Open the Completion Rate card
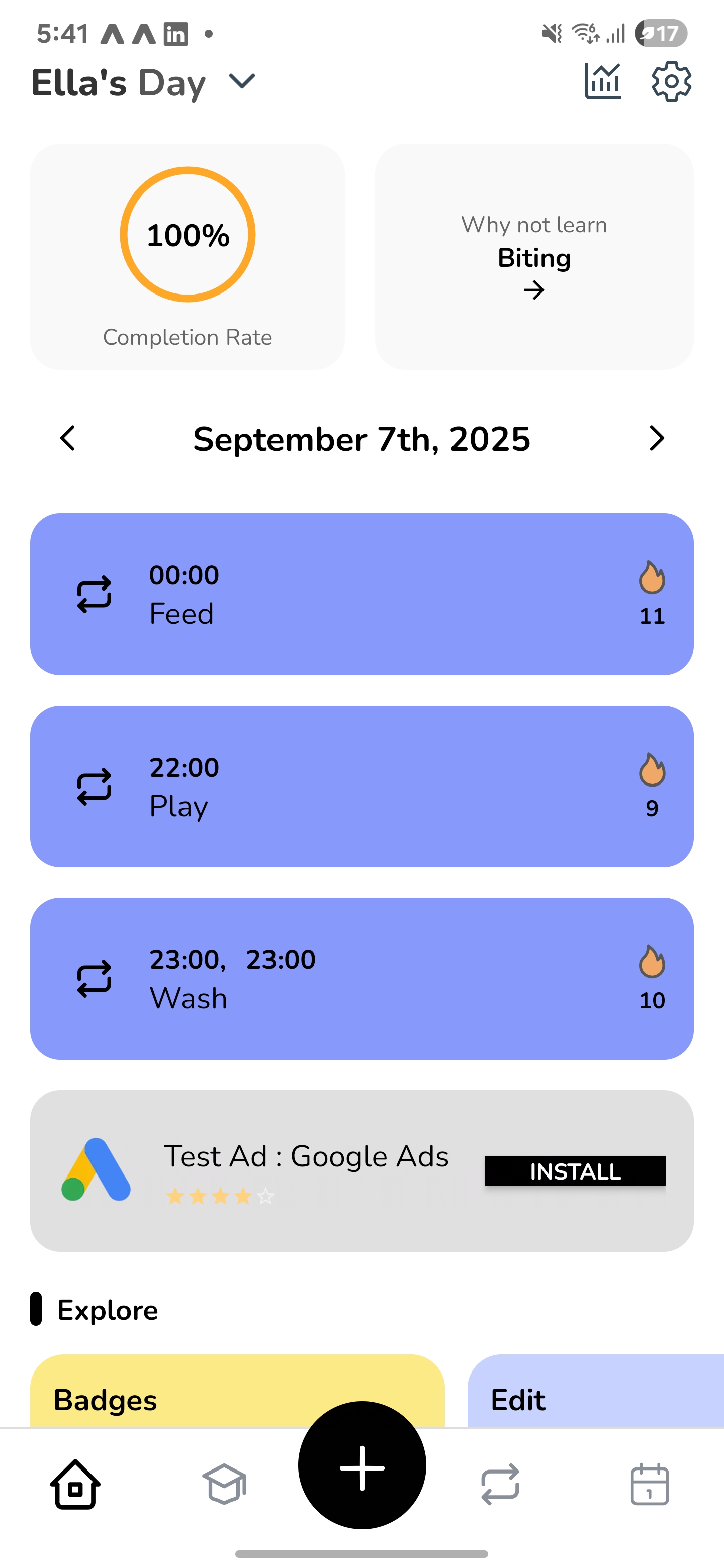 (188, 256)
